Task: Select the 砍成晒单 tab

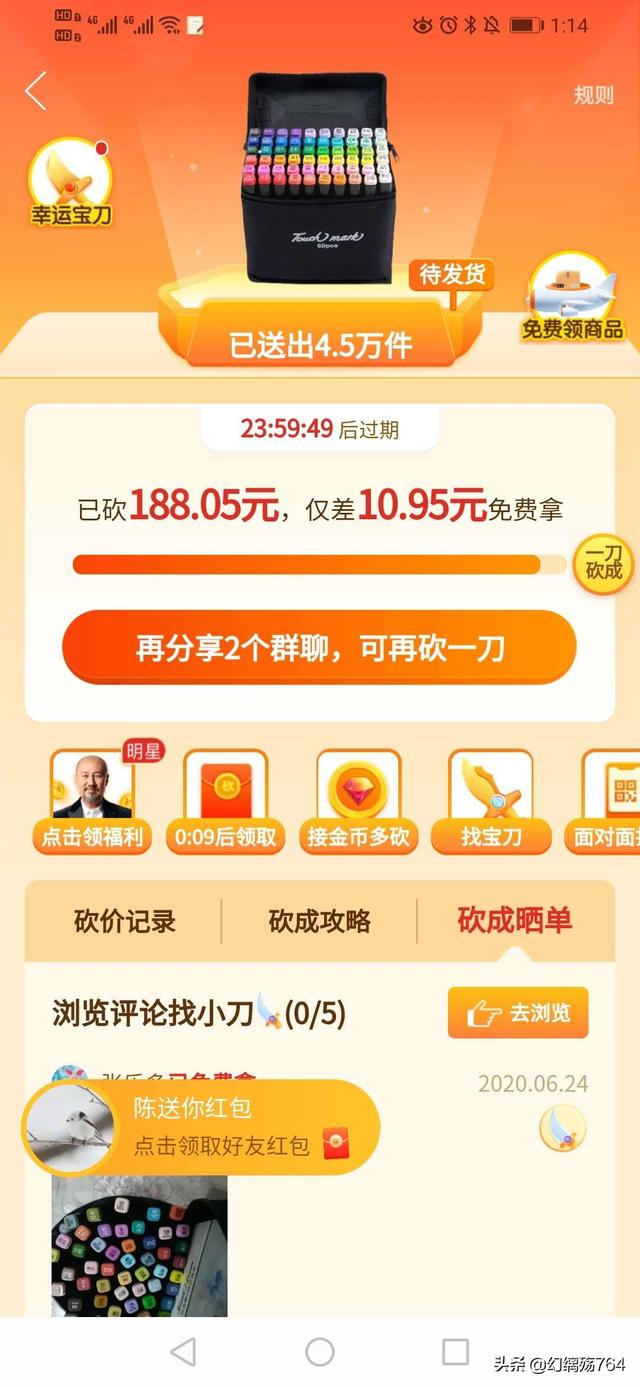Action: tap(514, 921)
